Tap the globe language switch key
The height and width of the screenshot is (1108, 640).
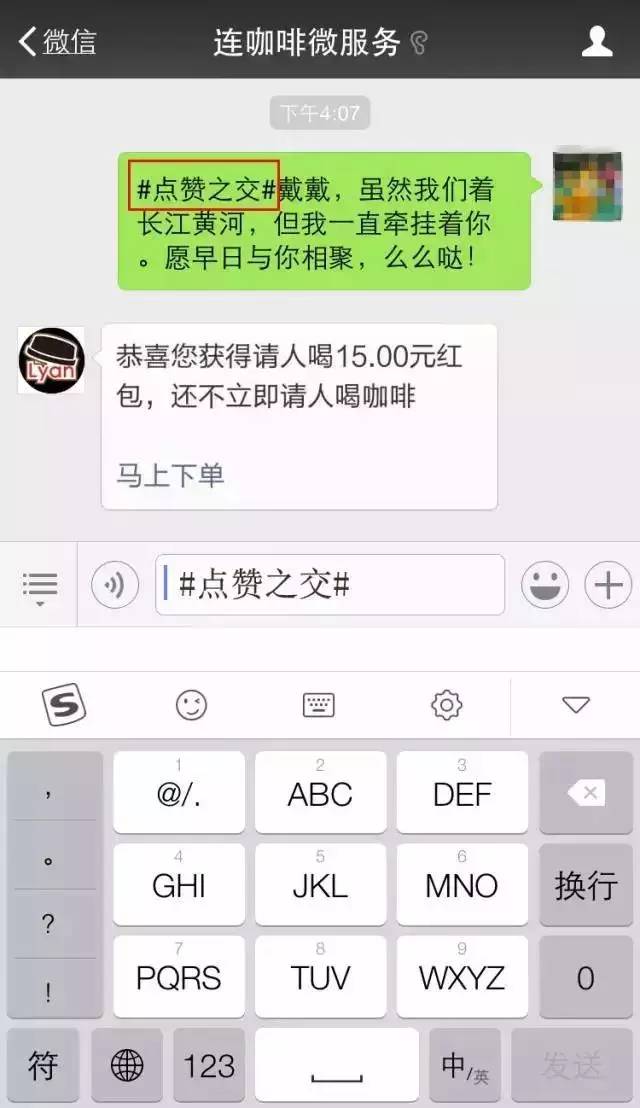[x=127, y=1065]
